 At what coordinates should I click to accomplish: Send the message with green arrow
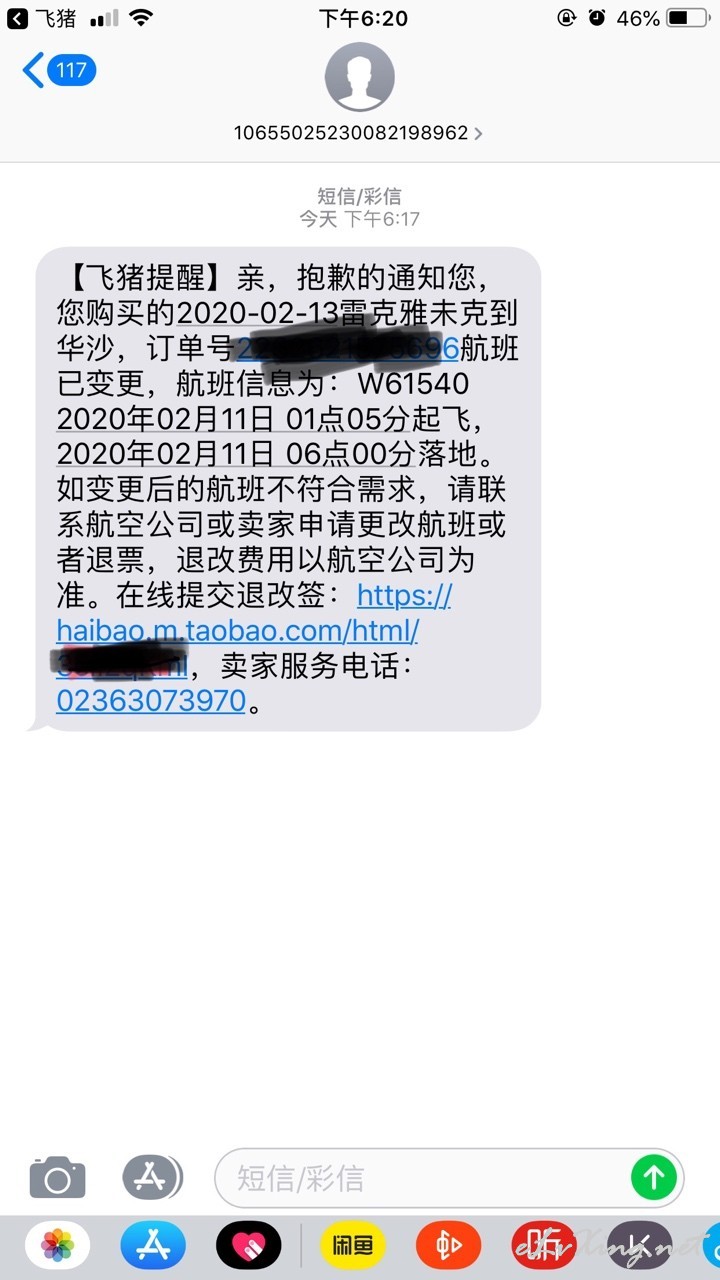[654, 1177]
